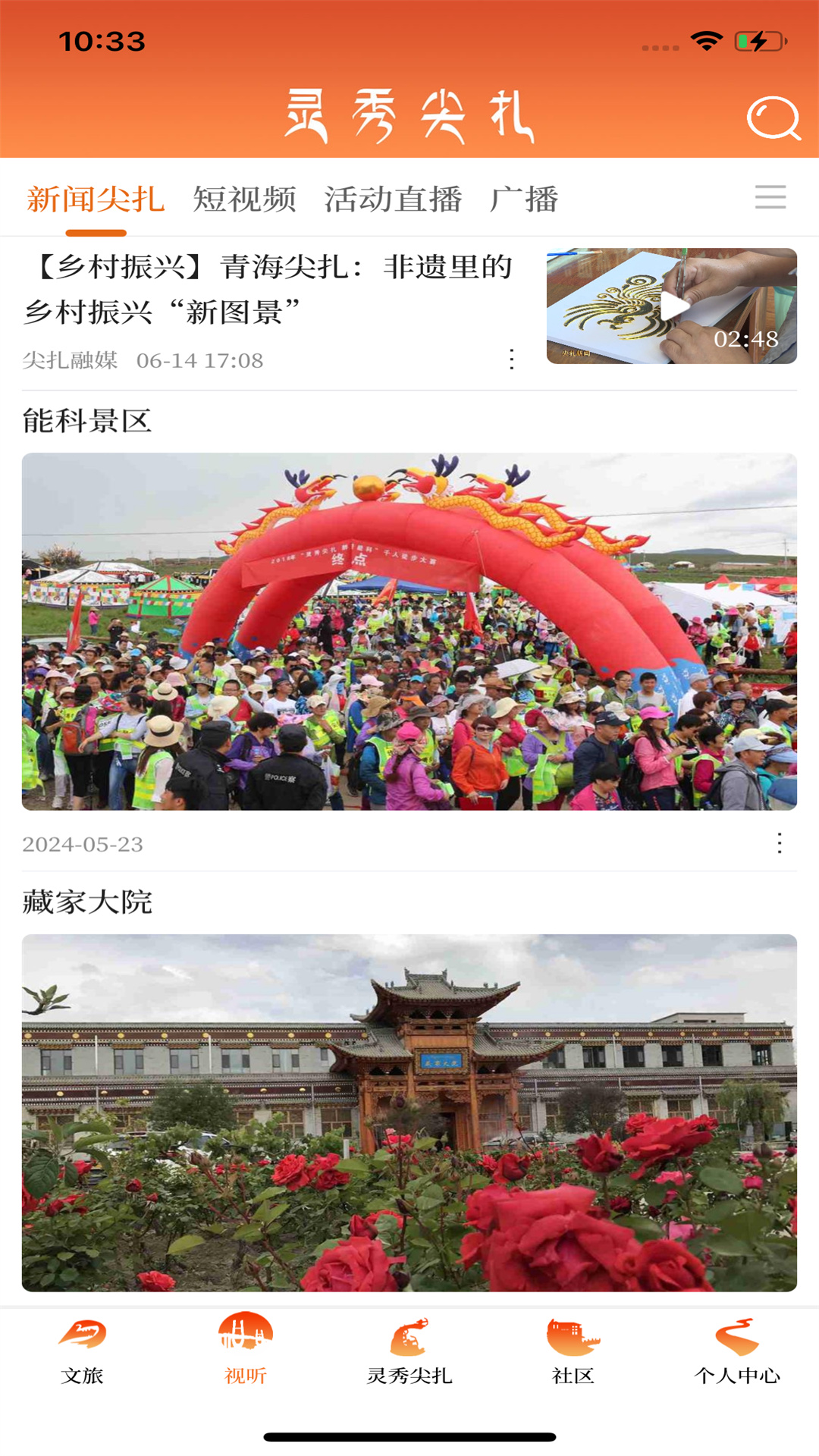The image size is (819, 1456).
Task: Open the 藏家大院 article title
Action: click(x=87, y=901)
